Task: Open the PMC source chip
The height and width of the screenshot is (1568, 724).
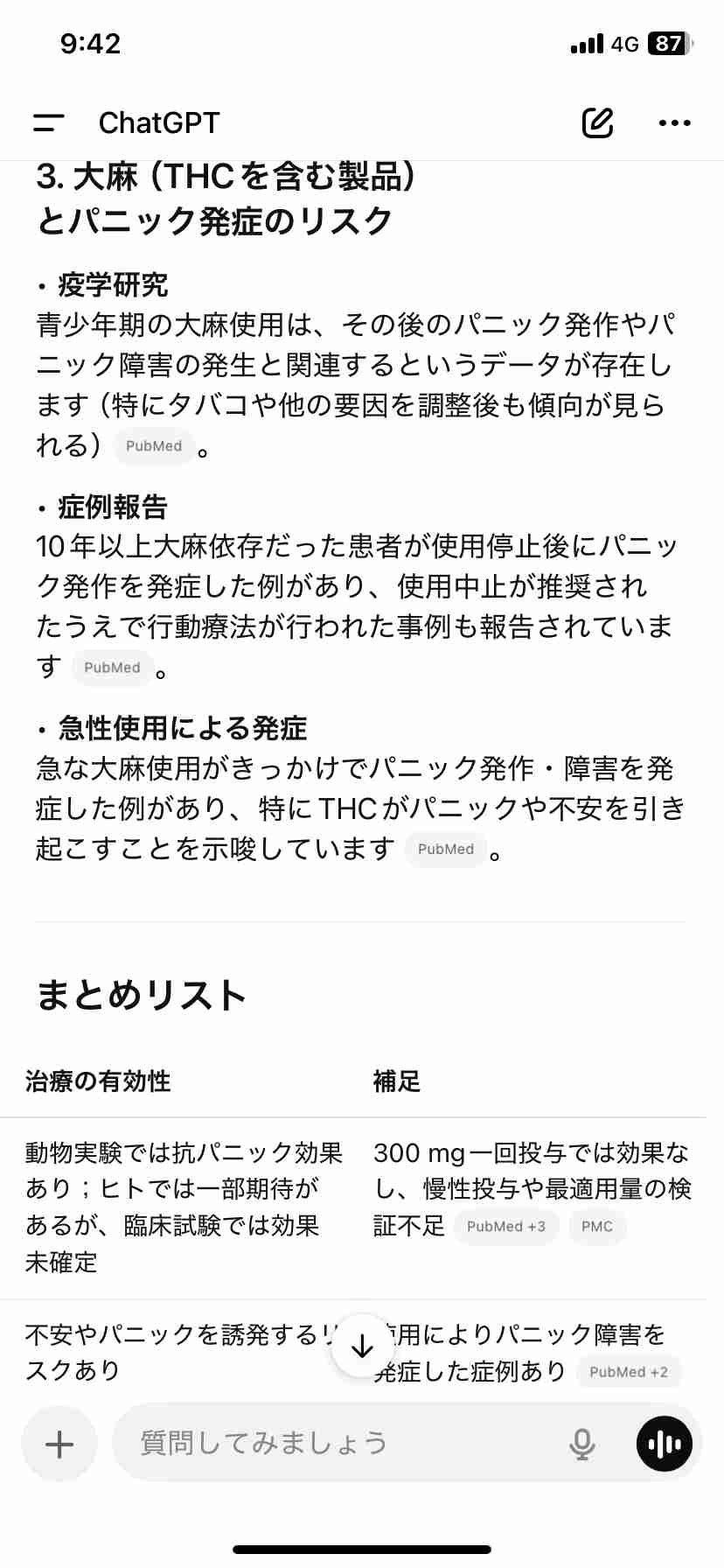Action: (597, 1227)
